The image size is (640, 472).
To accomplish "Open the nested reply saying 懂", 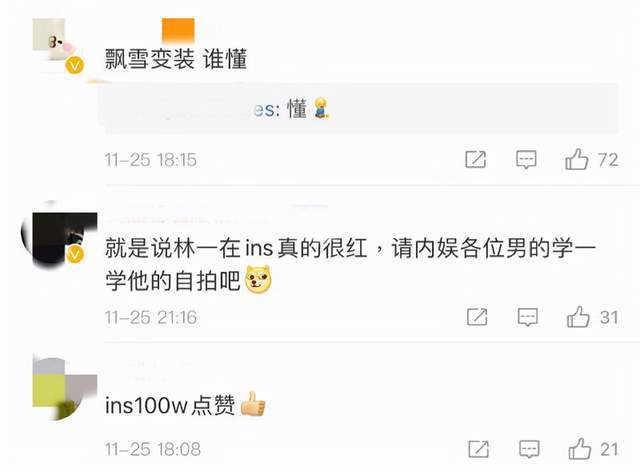I will pyautogui.click(x=300, y=110).
